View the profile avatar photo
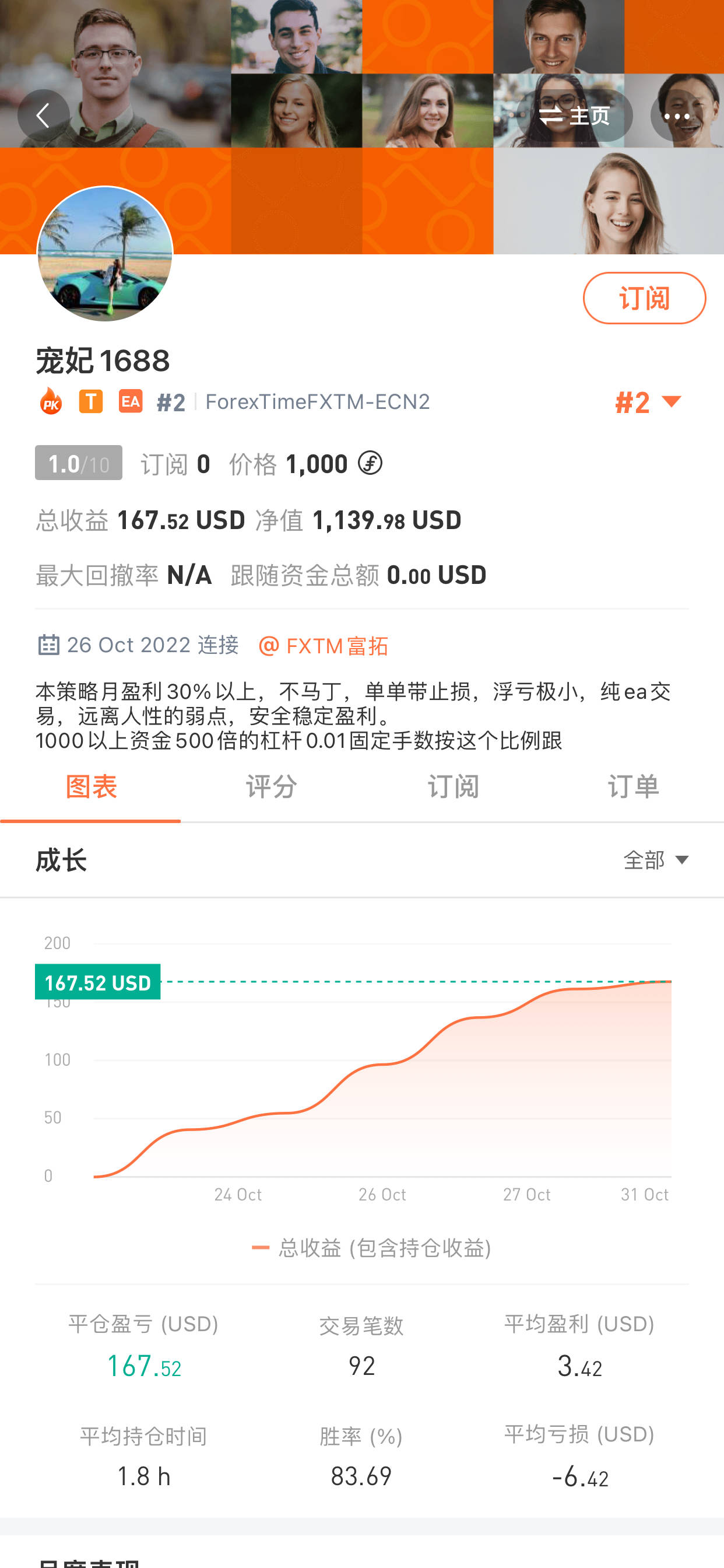 (x=106, y=254)
